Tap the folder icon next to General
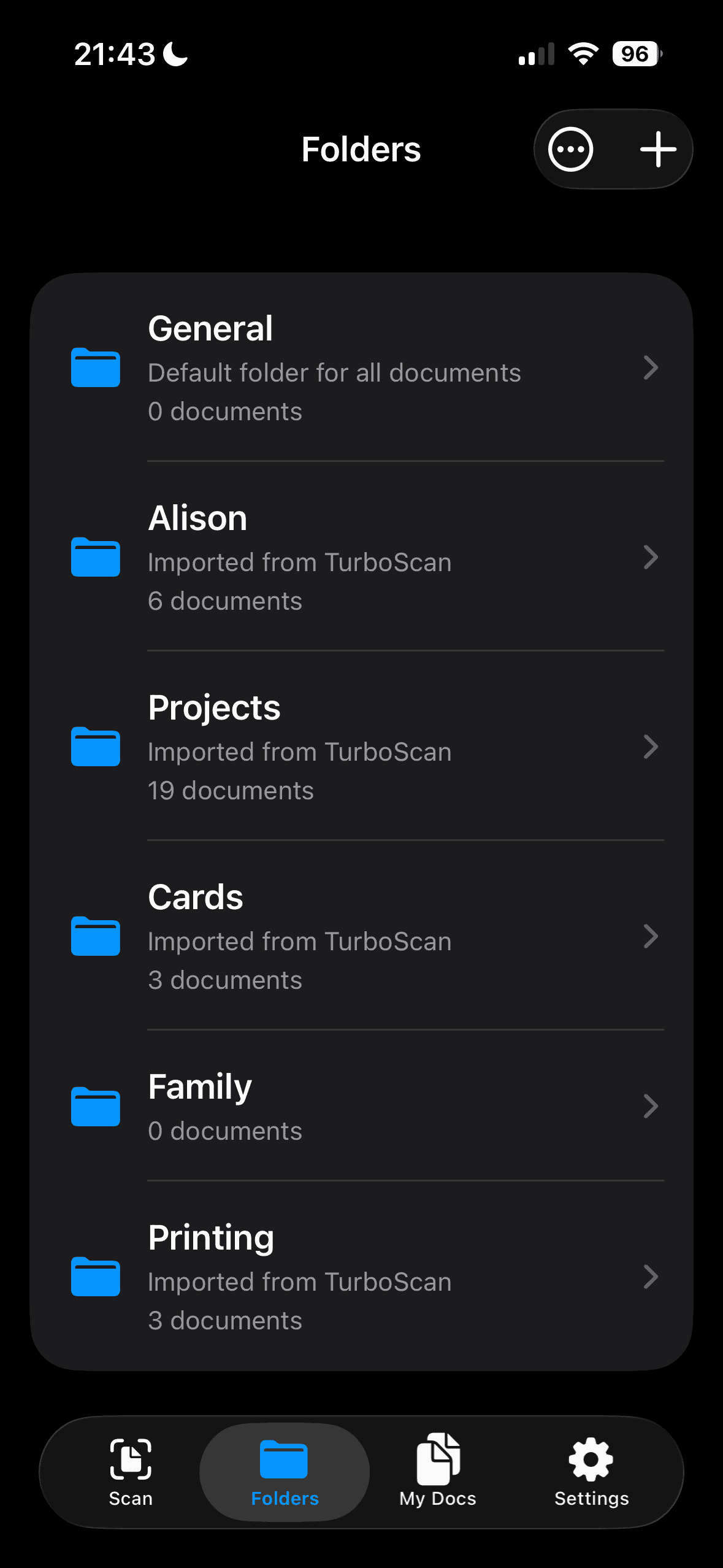Image resolution: width=723 pixels, height=1568 pixels. (x=95, y=368)
